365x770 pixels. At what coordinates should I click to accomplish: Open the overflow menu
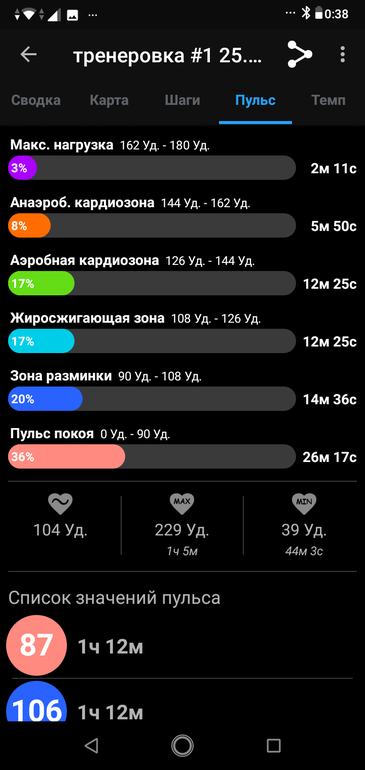pyautogui.click(x=342, y=55)
